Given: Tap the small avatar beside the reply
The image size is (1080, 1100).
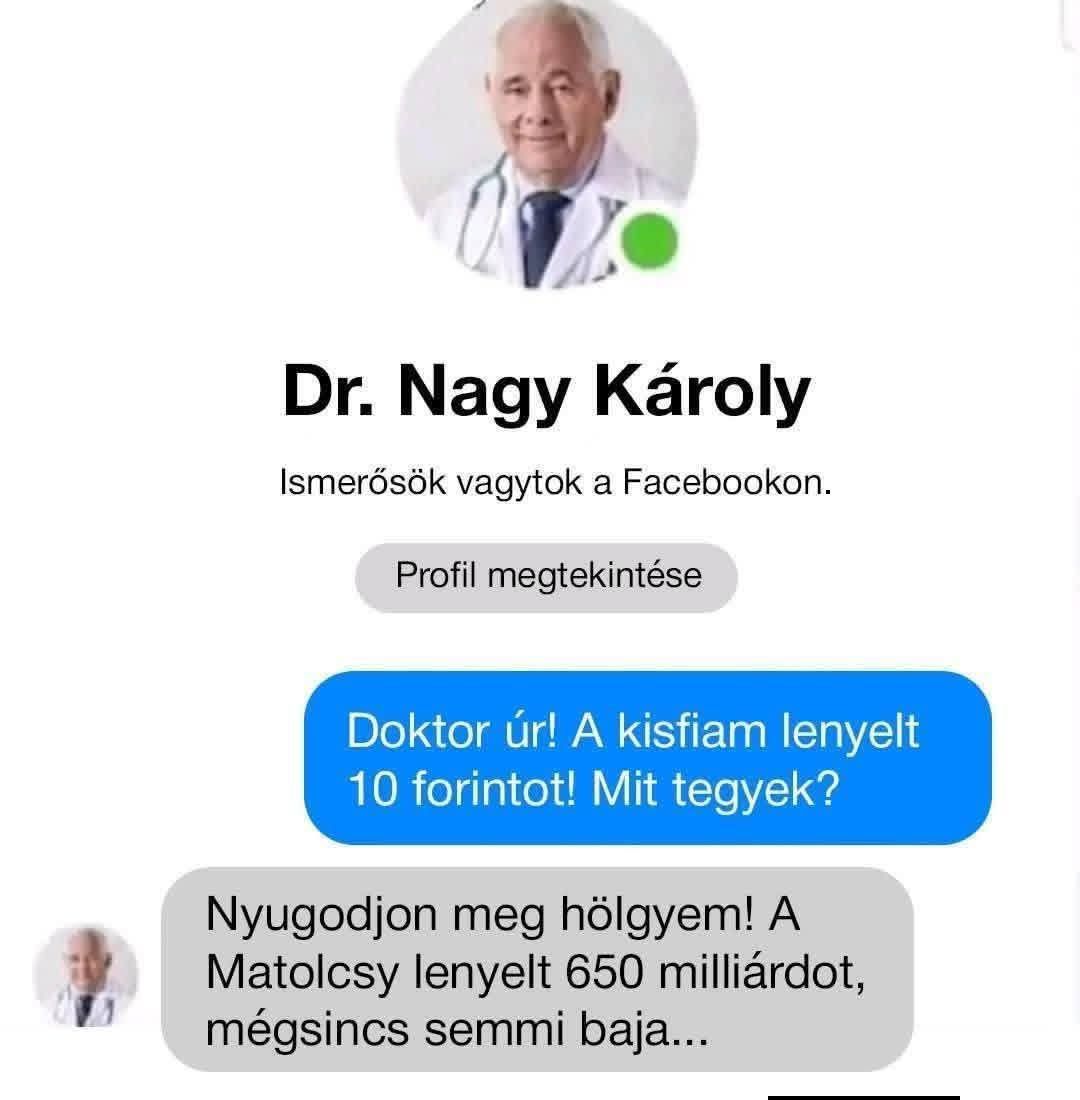Looking at the screenshot, I should point(85,976).
